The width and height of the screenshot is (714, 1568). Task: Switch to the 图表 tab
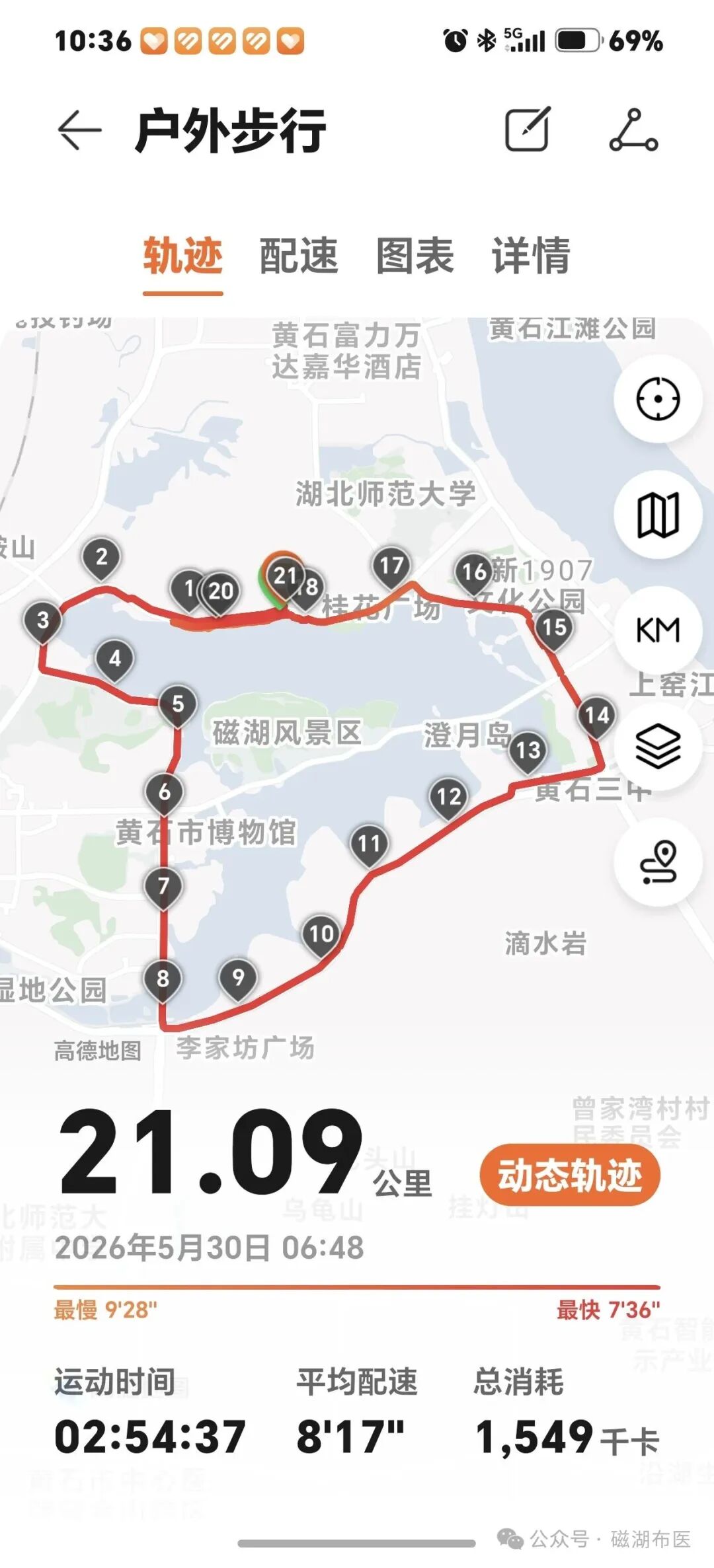(415, 256)
